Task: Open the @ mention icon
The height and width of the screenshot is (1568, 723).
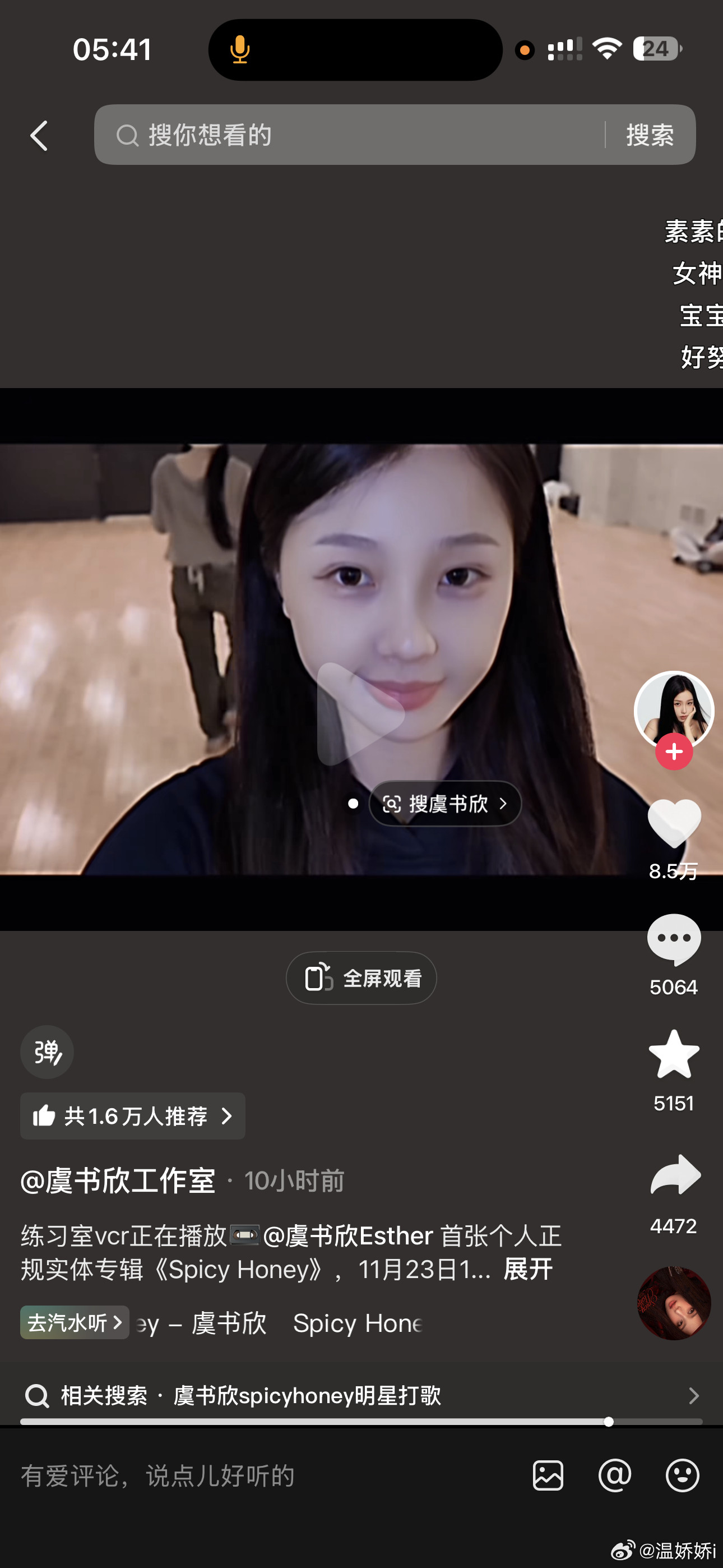Action: click(x=615, y=1476)
